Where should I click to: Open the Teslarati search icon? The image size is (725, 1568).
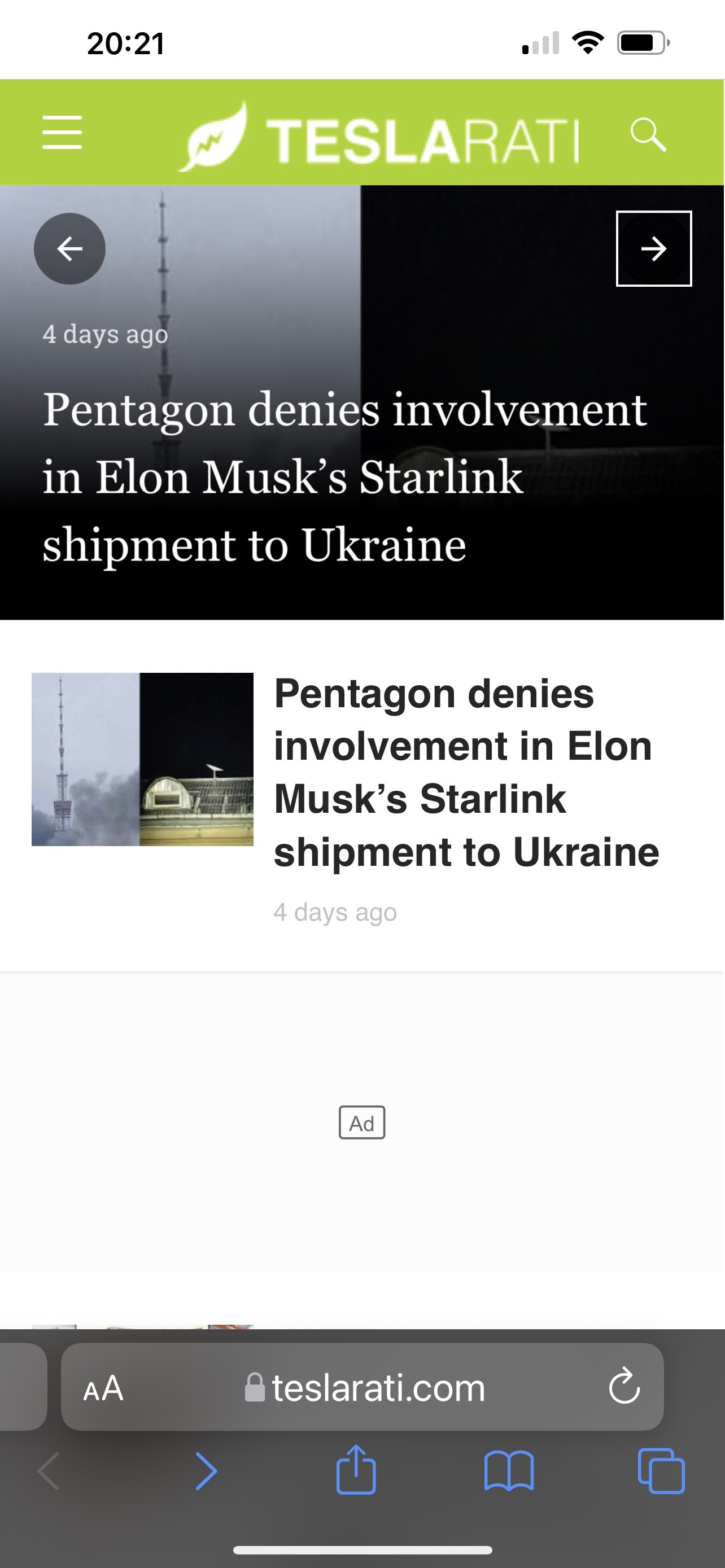click(648, 134)
